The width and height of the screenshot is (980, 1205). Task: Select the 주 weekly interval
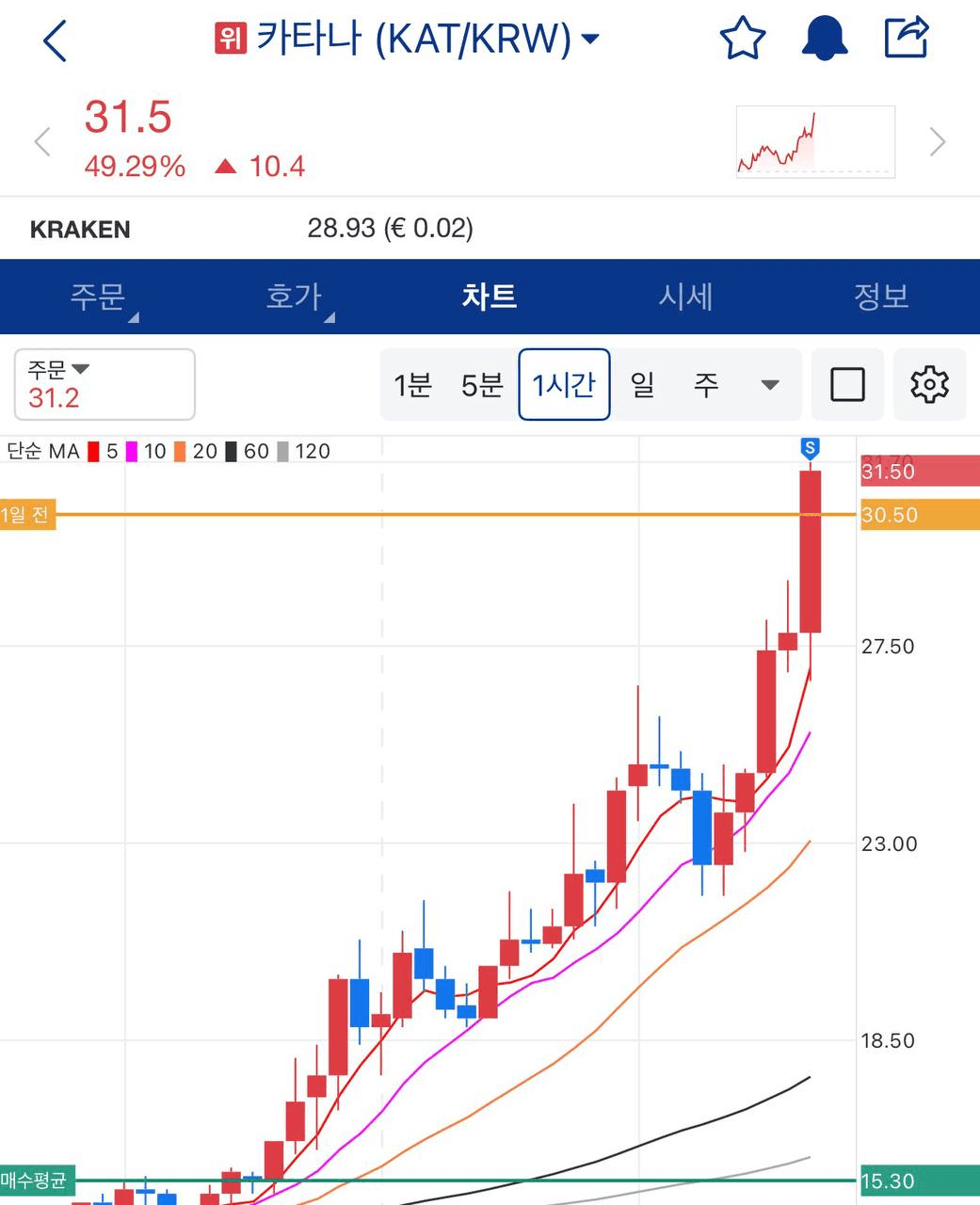706,384
